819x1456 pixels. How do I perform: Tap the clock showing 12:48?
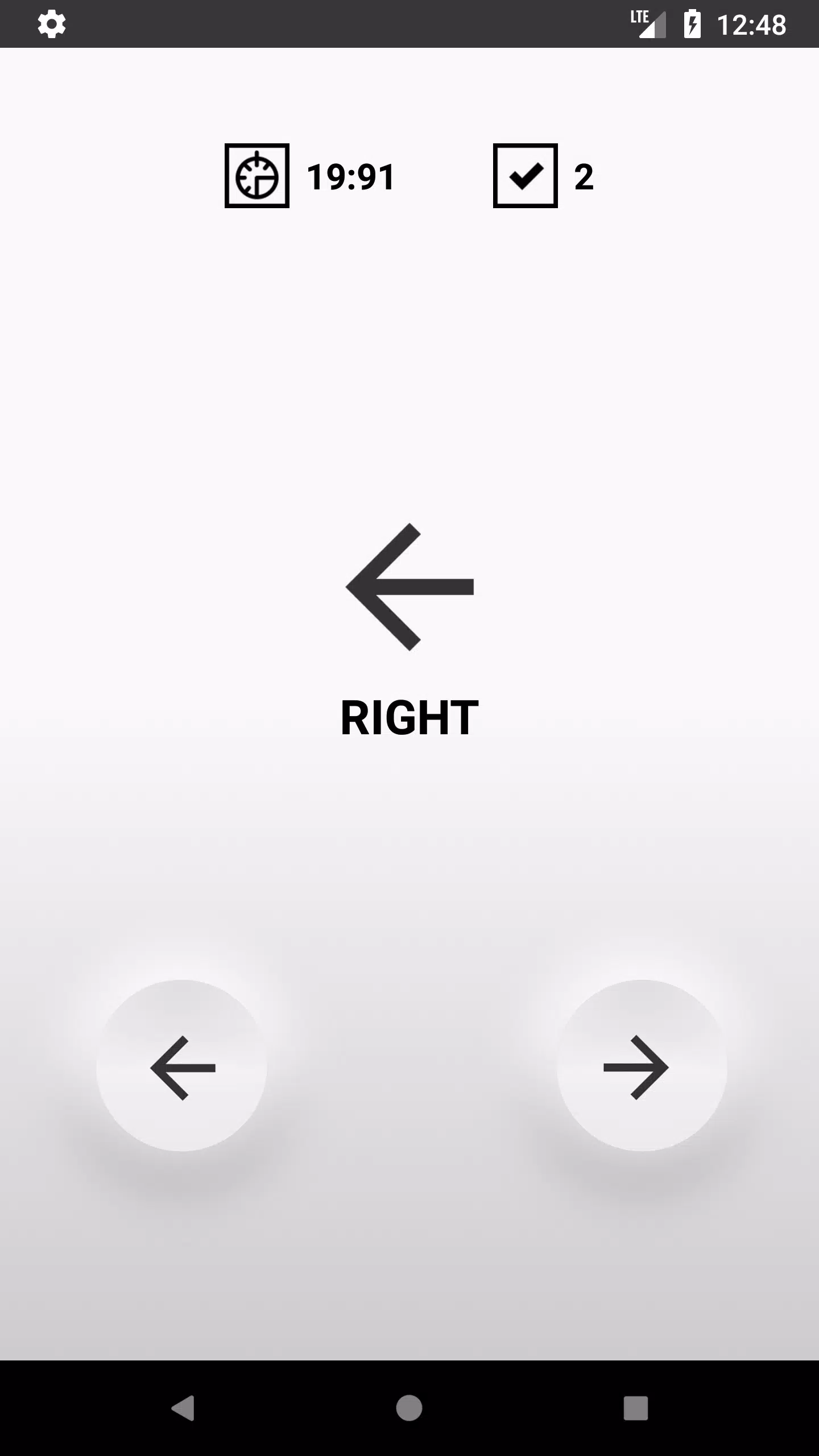click(x=752, y=24)
